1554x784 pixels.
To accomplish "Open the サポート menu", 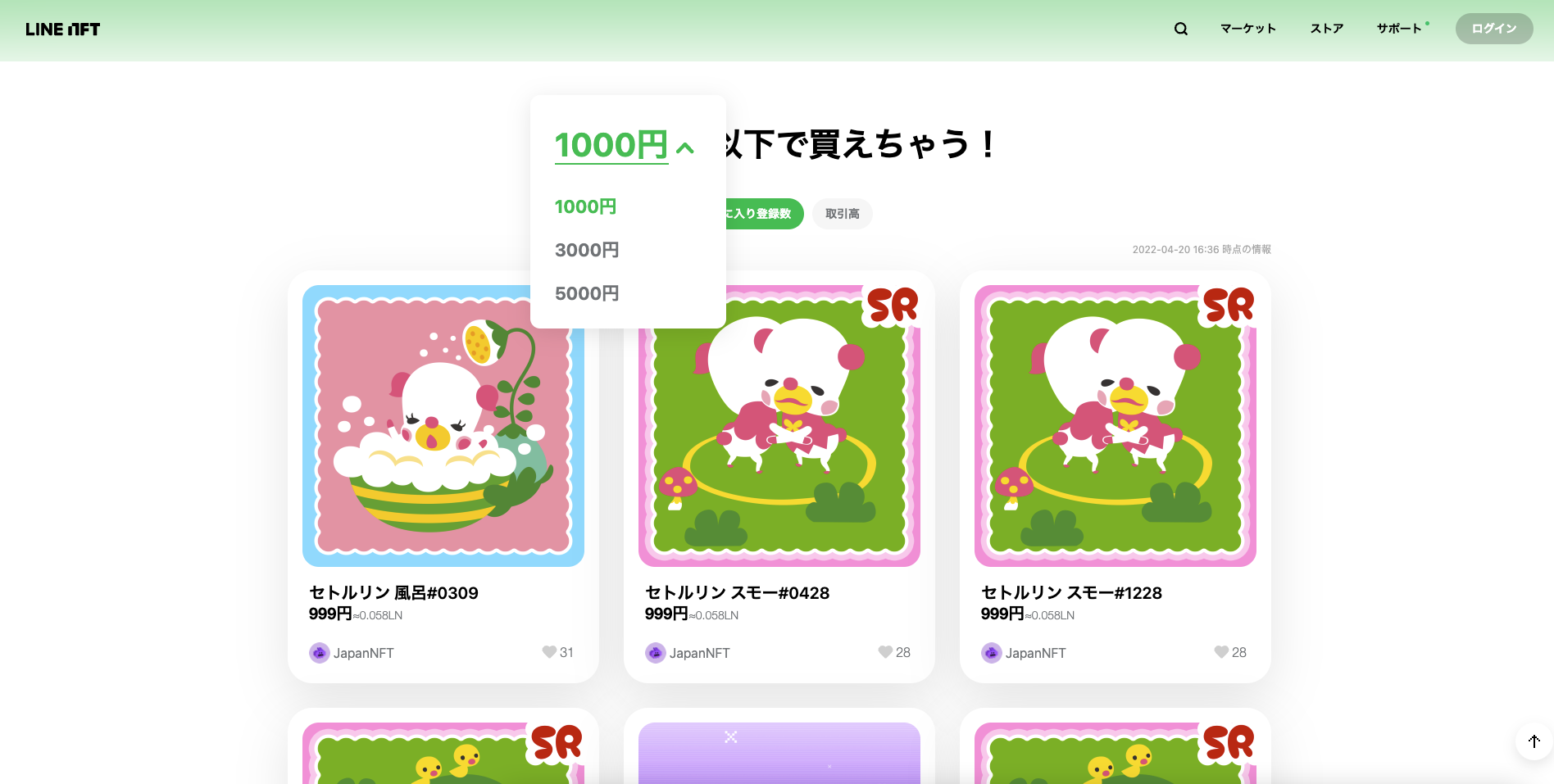I will pyautogui.click(x=1399, y=29).
